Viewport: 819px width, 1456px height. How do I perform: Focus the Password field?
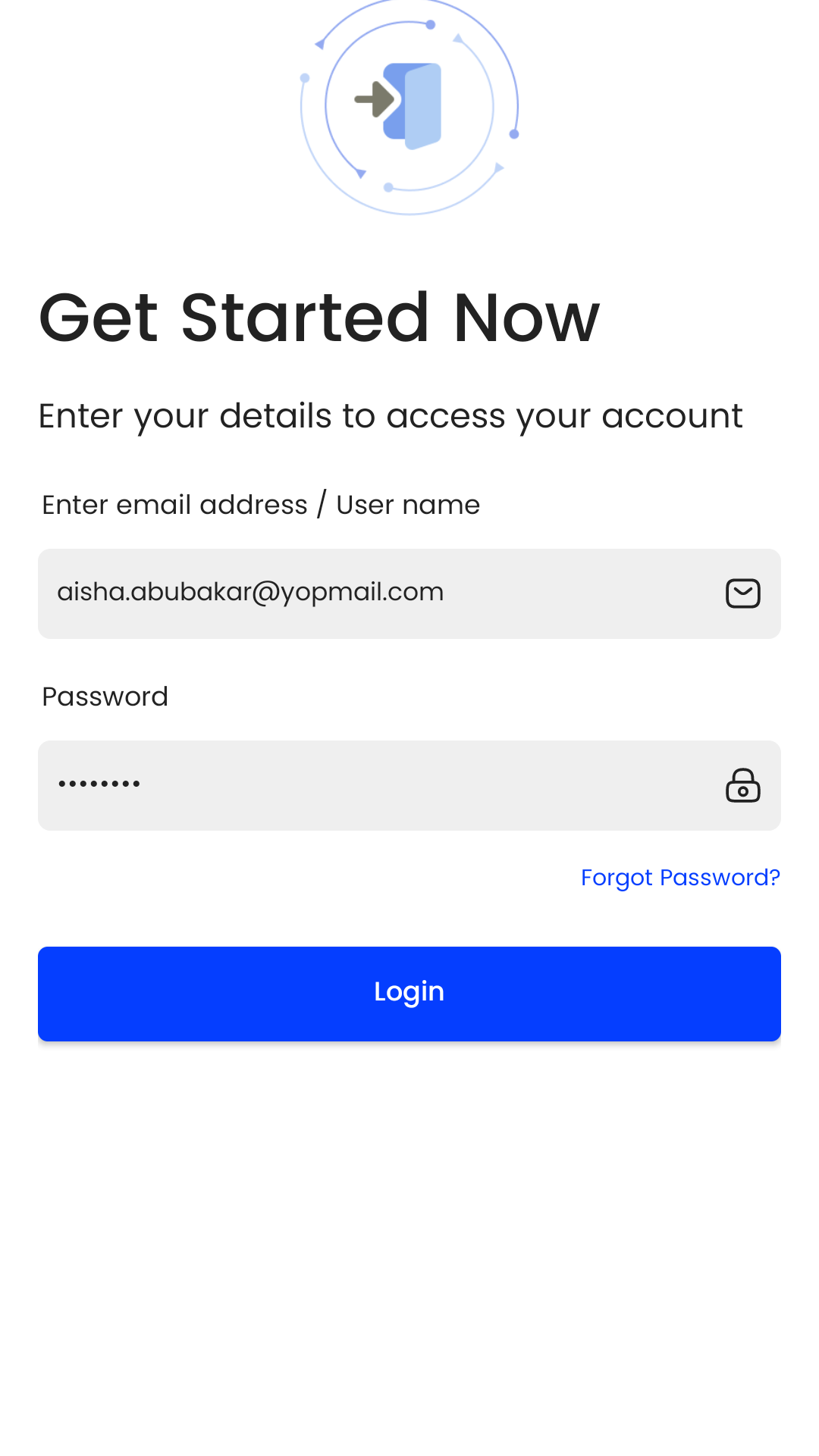409,785
